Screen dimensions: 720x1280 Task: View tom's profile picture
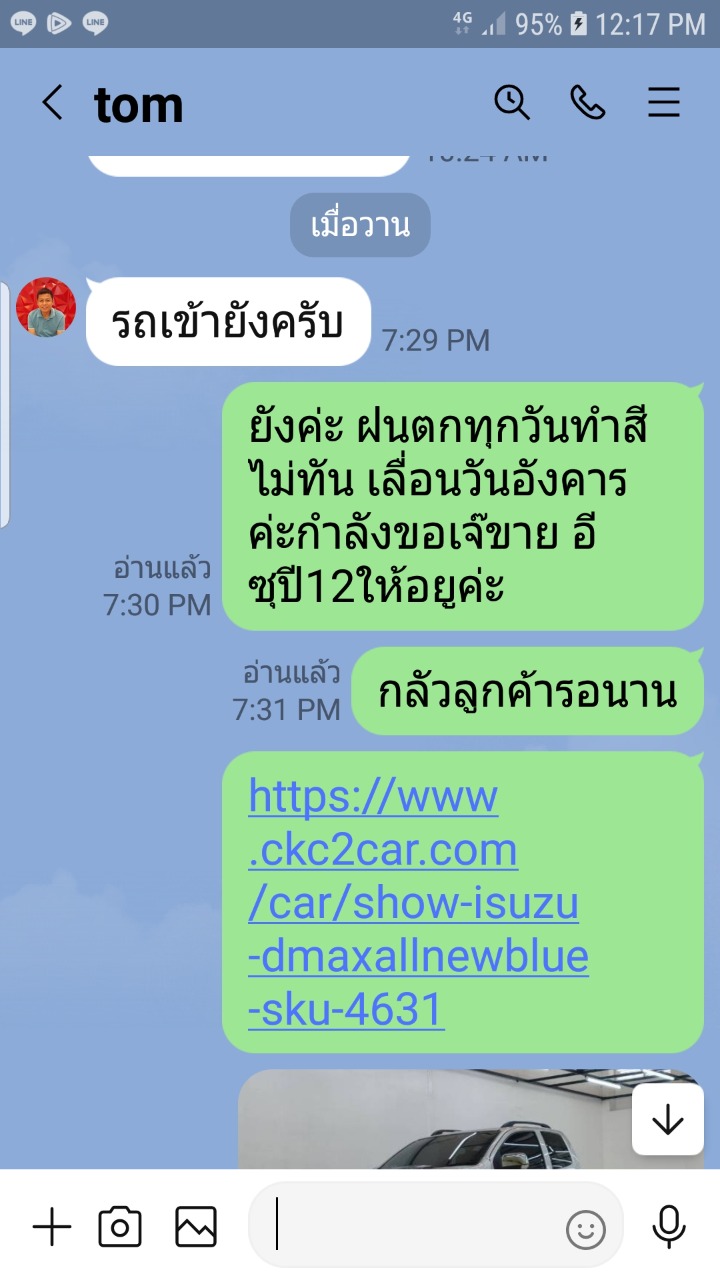click(x=46, y=307)
